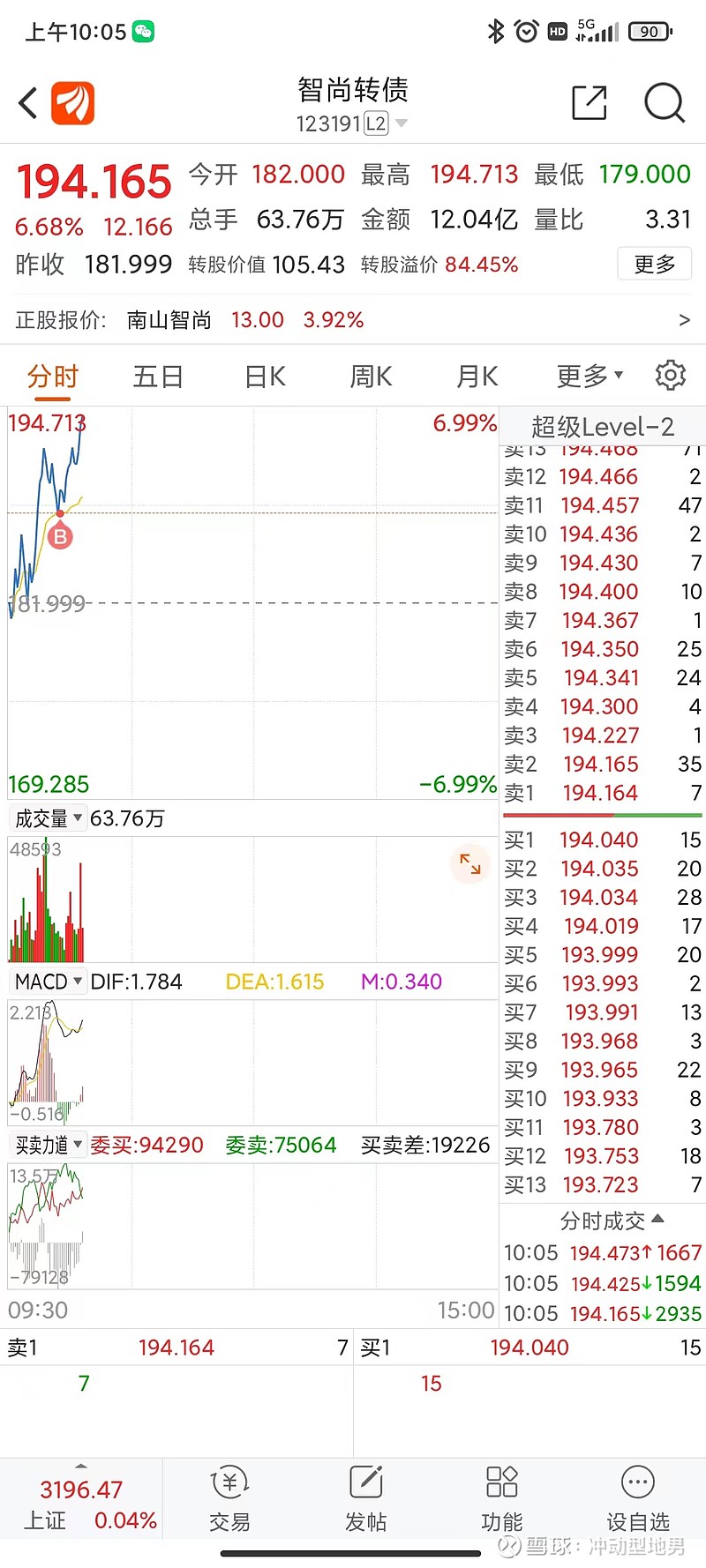Change the 成交量 indicator dropdown
Viewport: 706px width, 1568px height.
point(49,818)
